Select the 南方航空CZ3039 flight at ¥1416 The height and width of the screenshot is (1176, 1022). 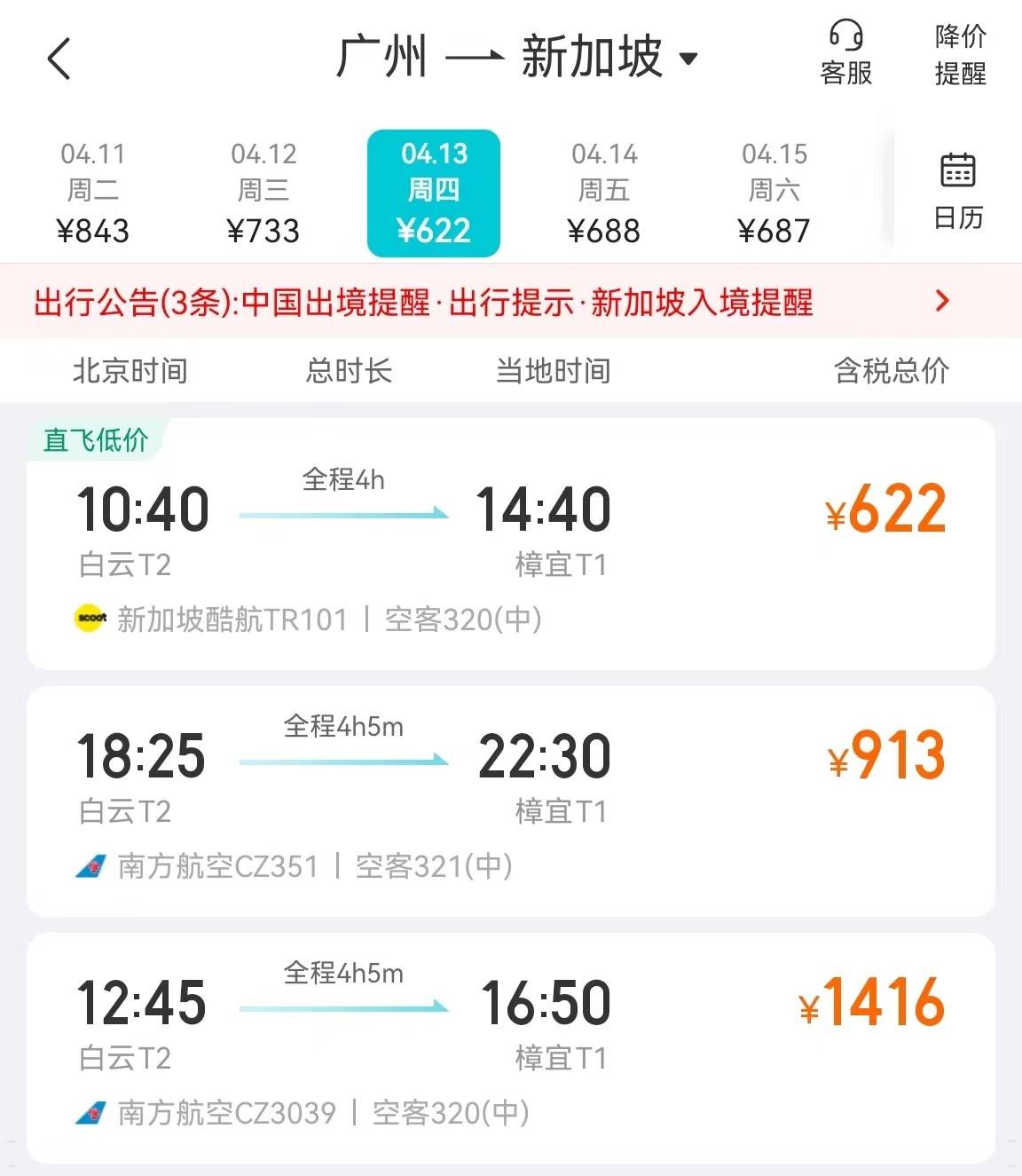510,1047
